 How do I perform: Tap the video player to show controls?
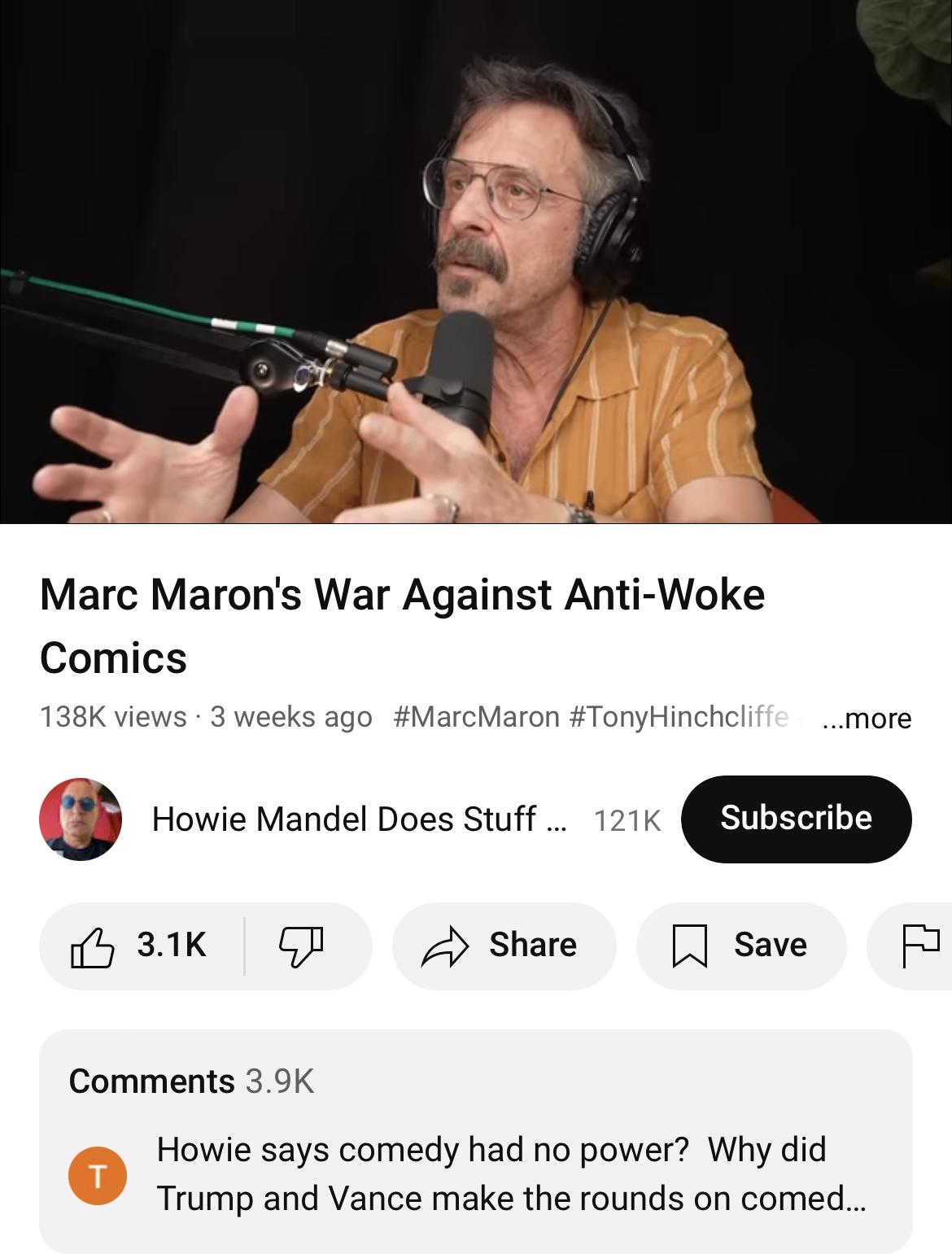point(476,261)
